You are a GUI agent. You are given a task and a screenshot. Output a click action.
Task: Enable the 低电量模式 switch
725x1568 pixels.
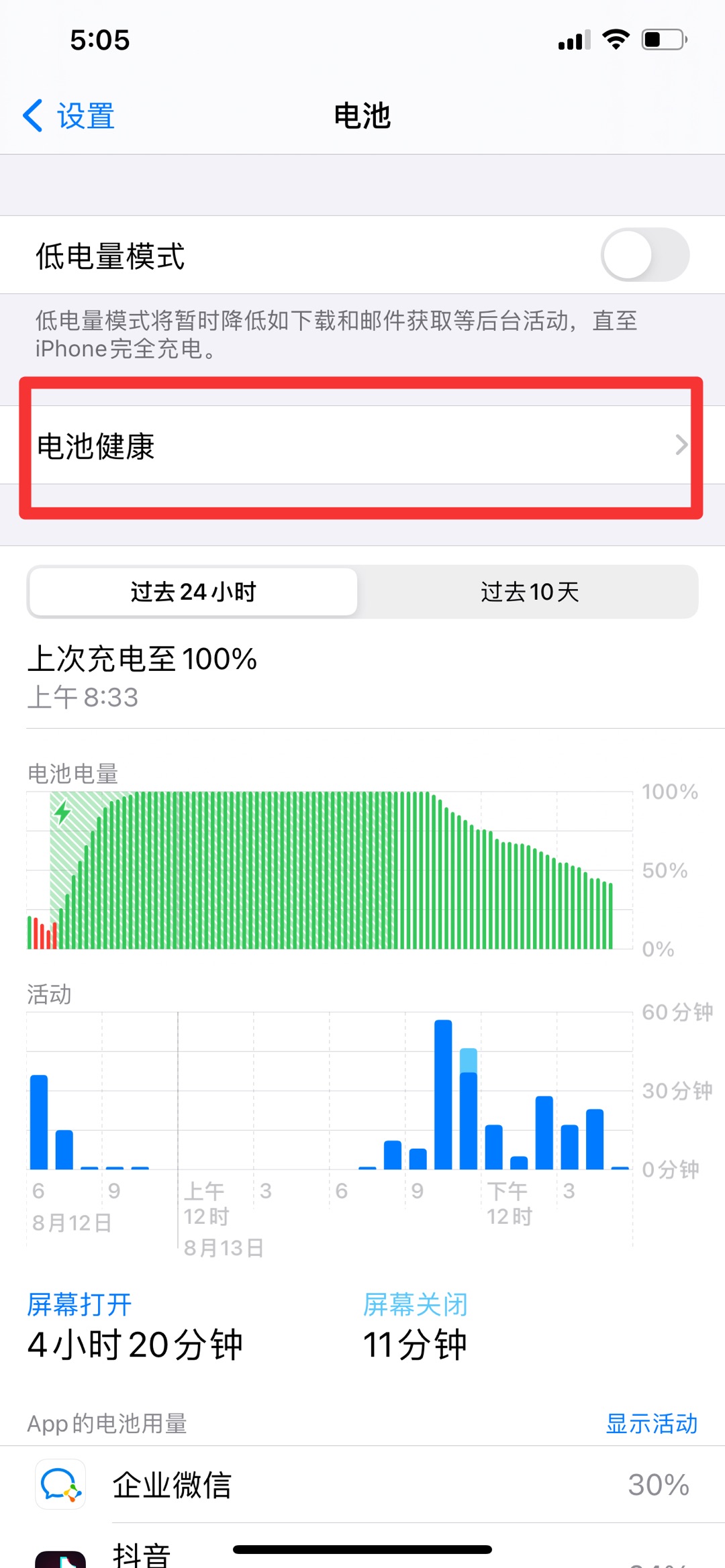644,255
